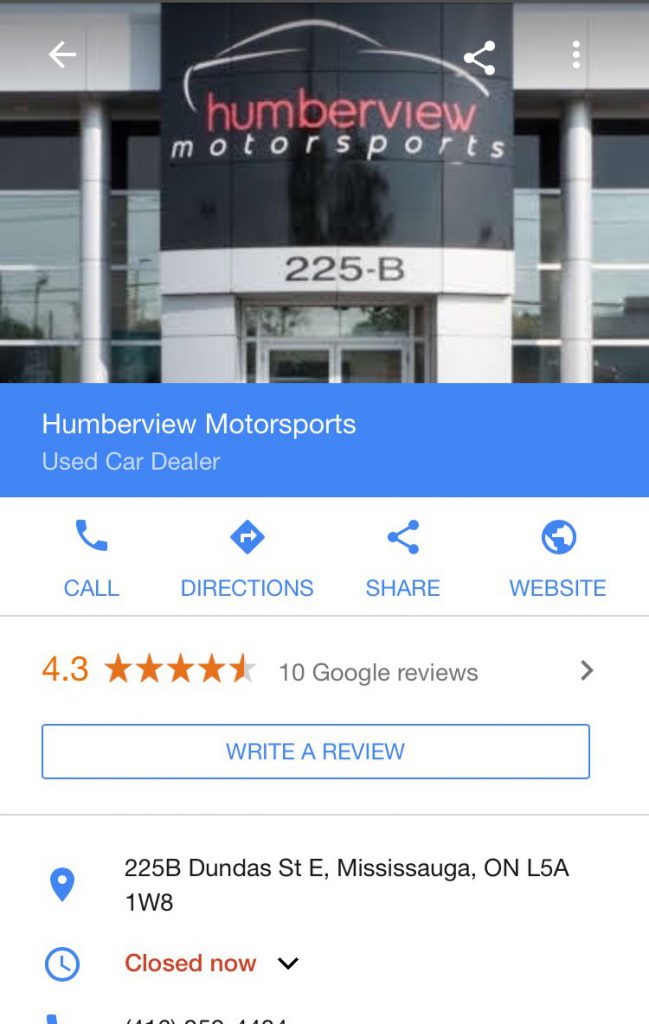Write a review for this dealer
The width and height of the screenshot is (649, 1024).
pyautogui.click(x=315, y=751)
